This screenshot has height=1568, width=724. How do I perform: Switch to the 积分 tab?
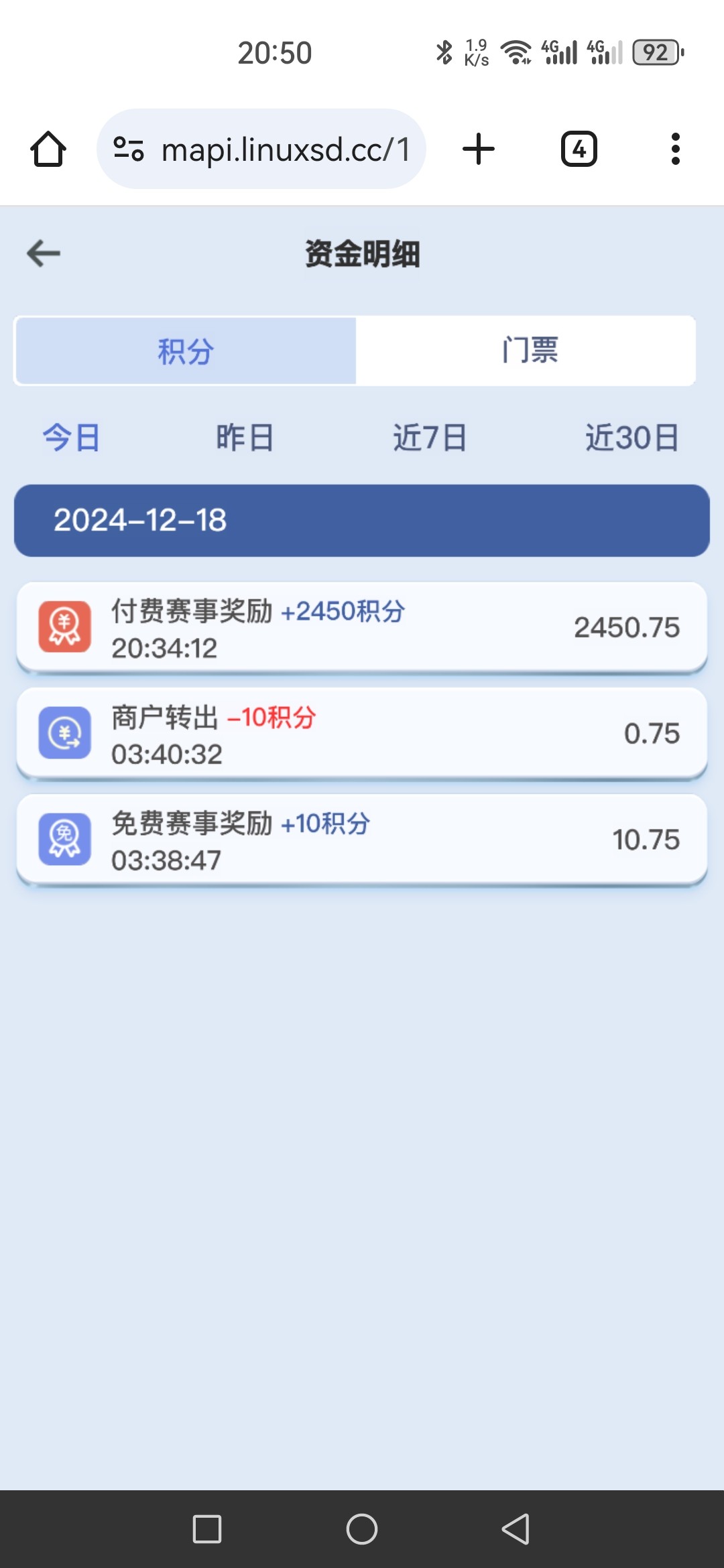tap(186, 351)
